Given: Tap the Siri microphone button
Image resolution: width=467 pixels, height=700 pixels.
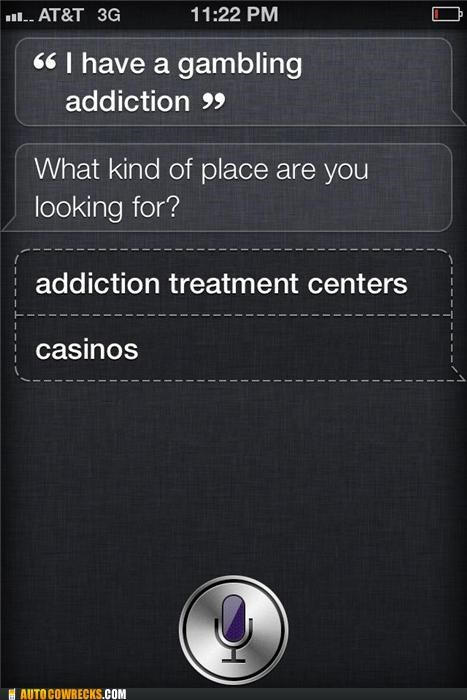Looking at the screenshot, I should (x=234, y=630).
